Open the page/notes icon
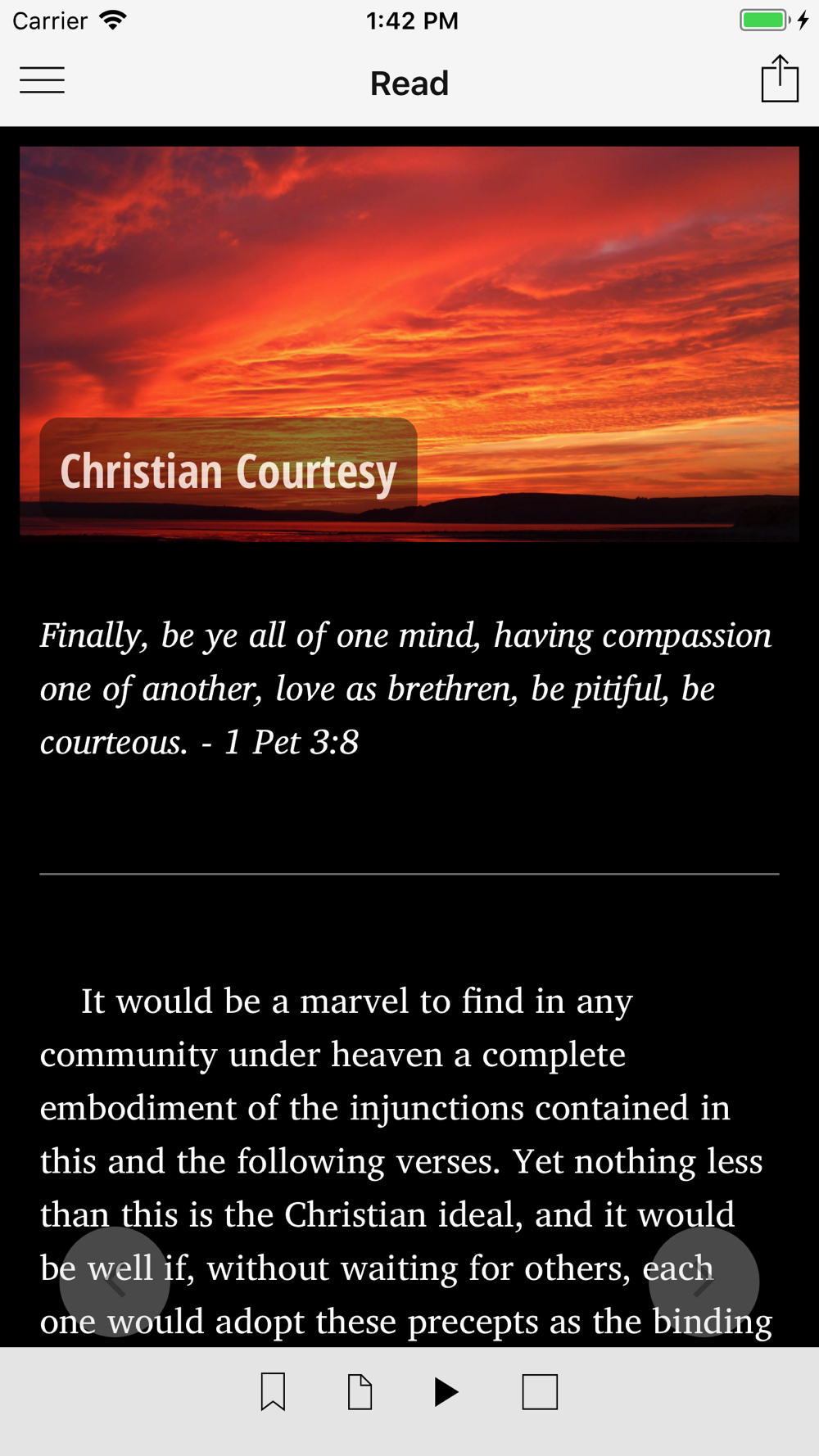This screenshot has width=819, height=1456. (360, 1392)
